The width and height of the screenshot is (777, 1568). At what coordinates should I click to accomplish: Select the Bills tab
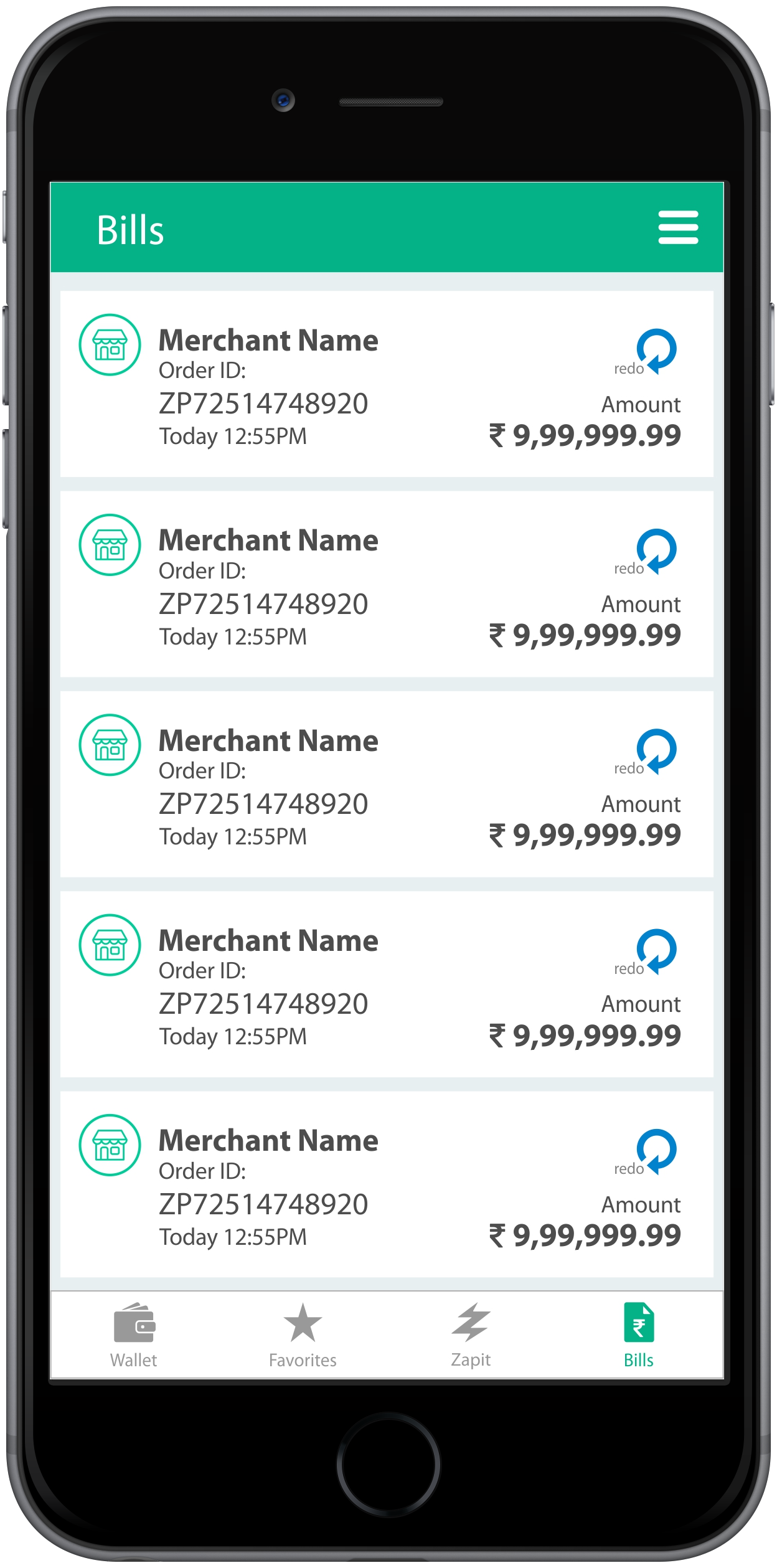639,1336
